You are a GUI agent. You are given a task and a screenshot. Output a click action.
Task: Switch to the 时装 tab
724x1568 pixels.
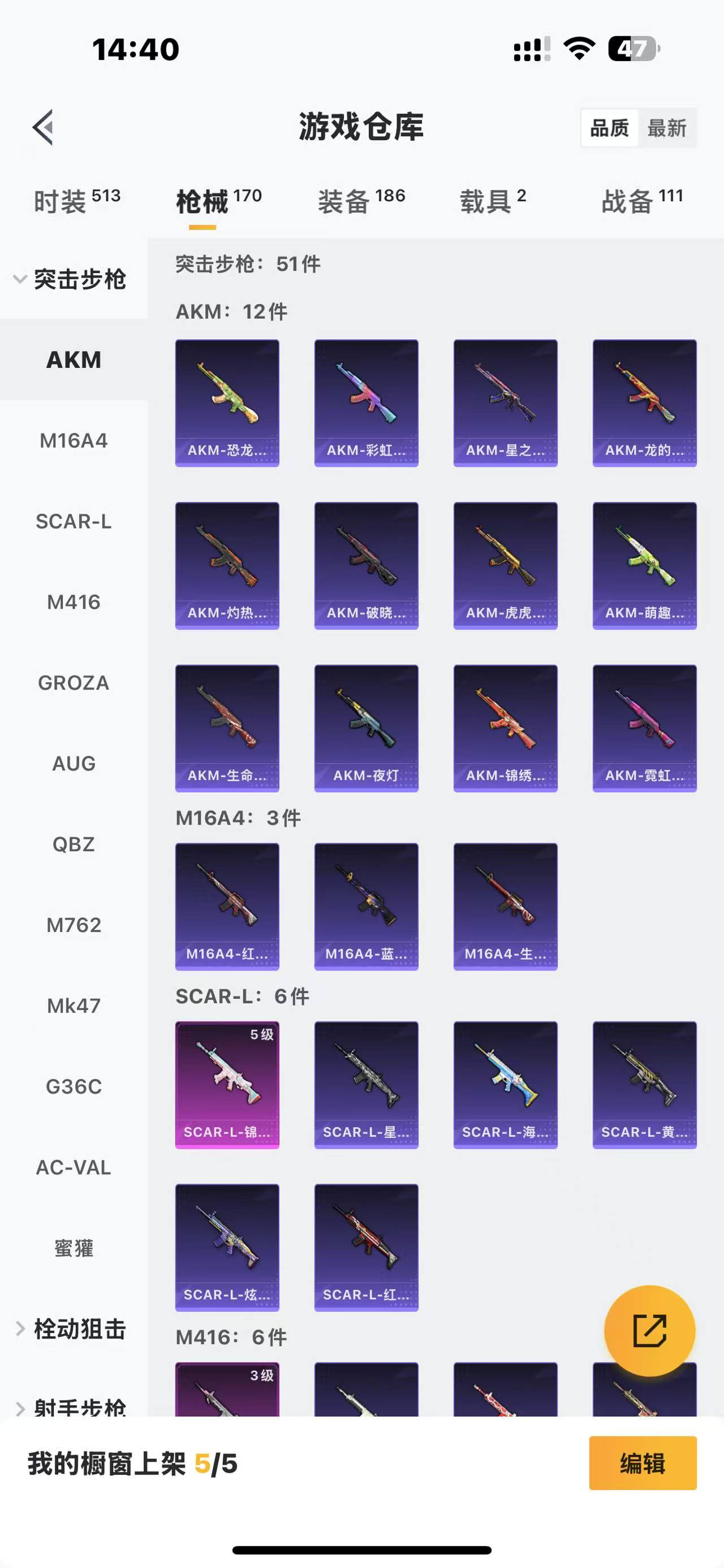point(77,201)
